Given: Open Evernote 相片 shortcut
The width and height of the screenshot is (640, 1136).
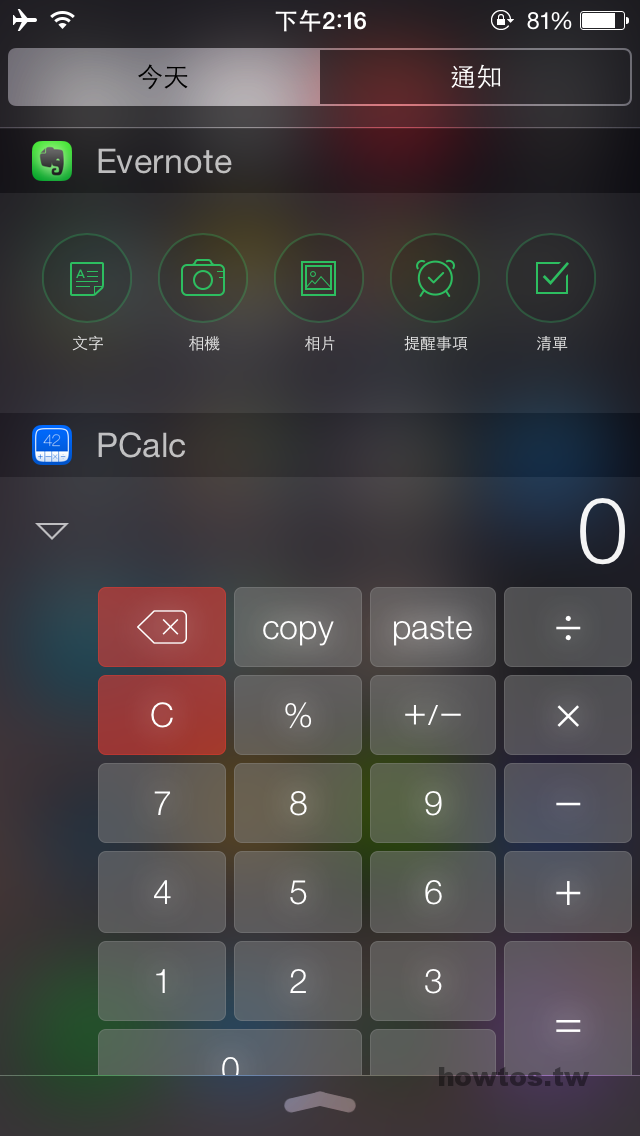Looking at the screenshot, I should 319,278.
